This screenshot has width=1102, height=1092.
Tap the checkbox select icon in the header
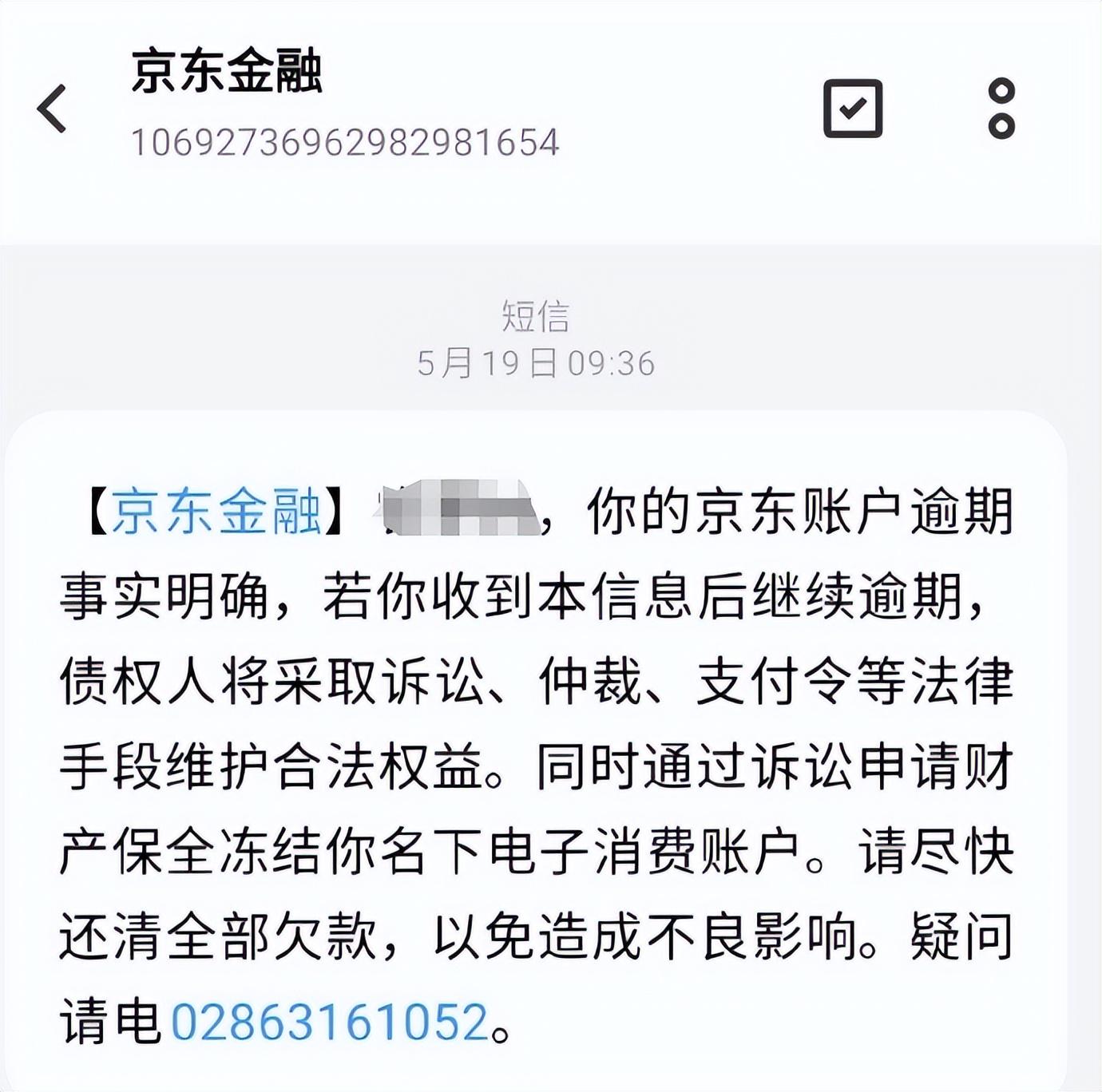[852, 109]
